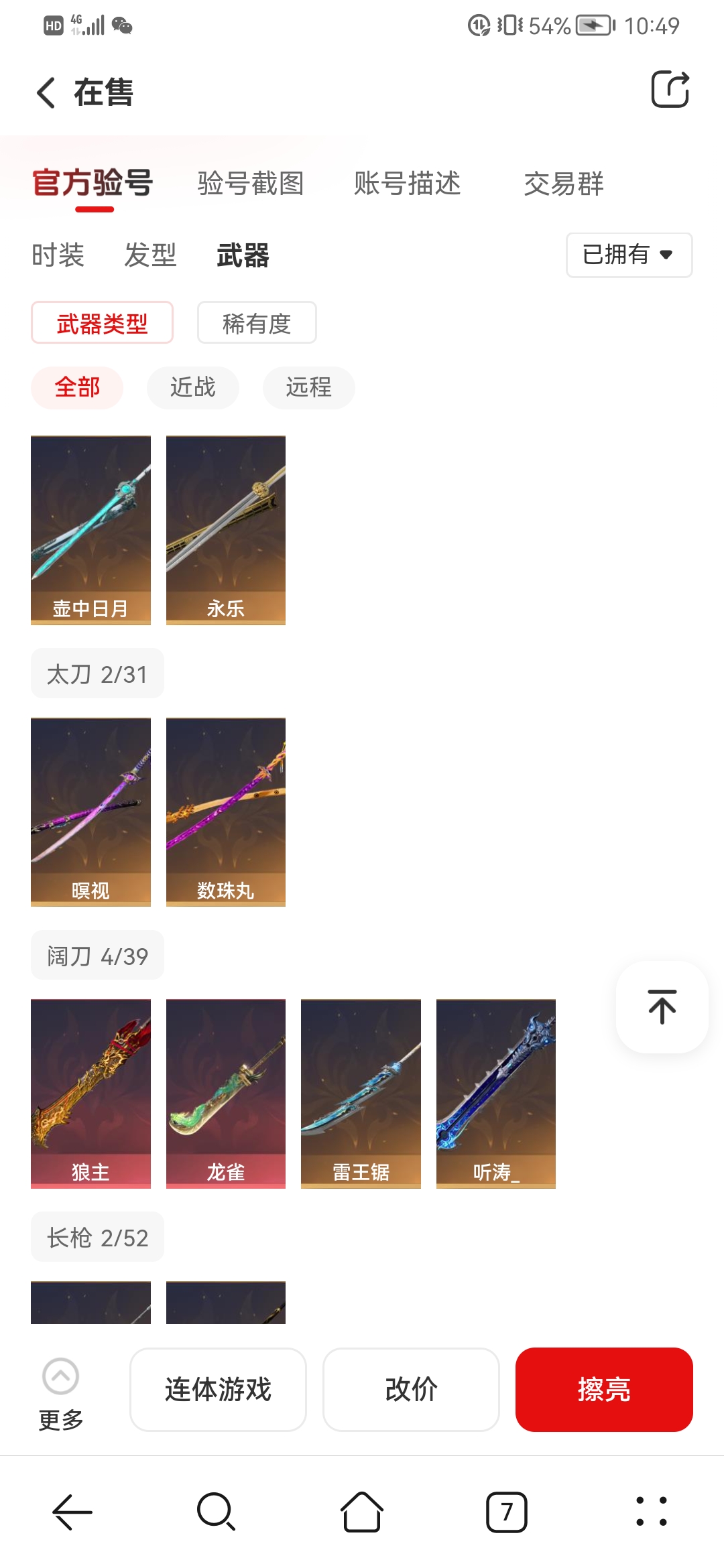Screen dimensions: 724x1568
Task: Open the 账号描述 tab
Action: click(x=407, y=184)
